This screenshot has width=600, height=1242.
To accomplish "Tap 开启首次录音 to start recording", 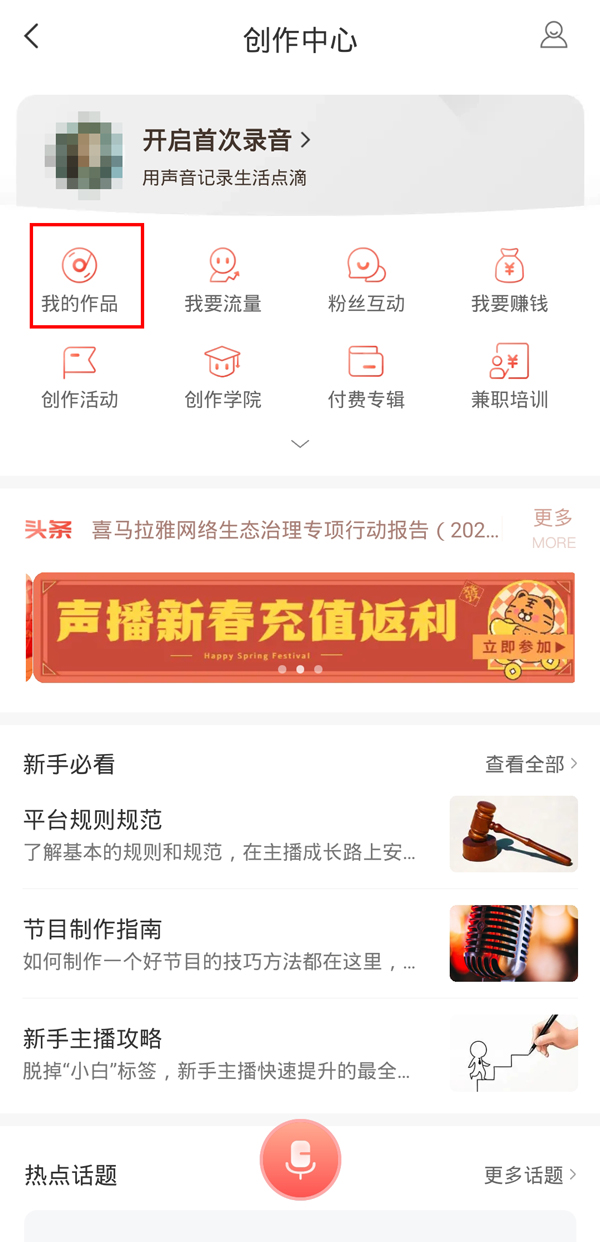I will [x=227, y=141].
